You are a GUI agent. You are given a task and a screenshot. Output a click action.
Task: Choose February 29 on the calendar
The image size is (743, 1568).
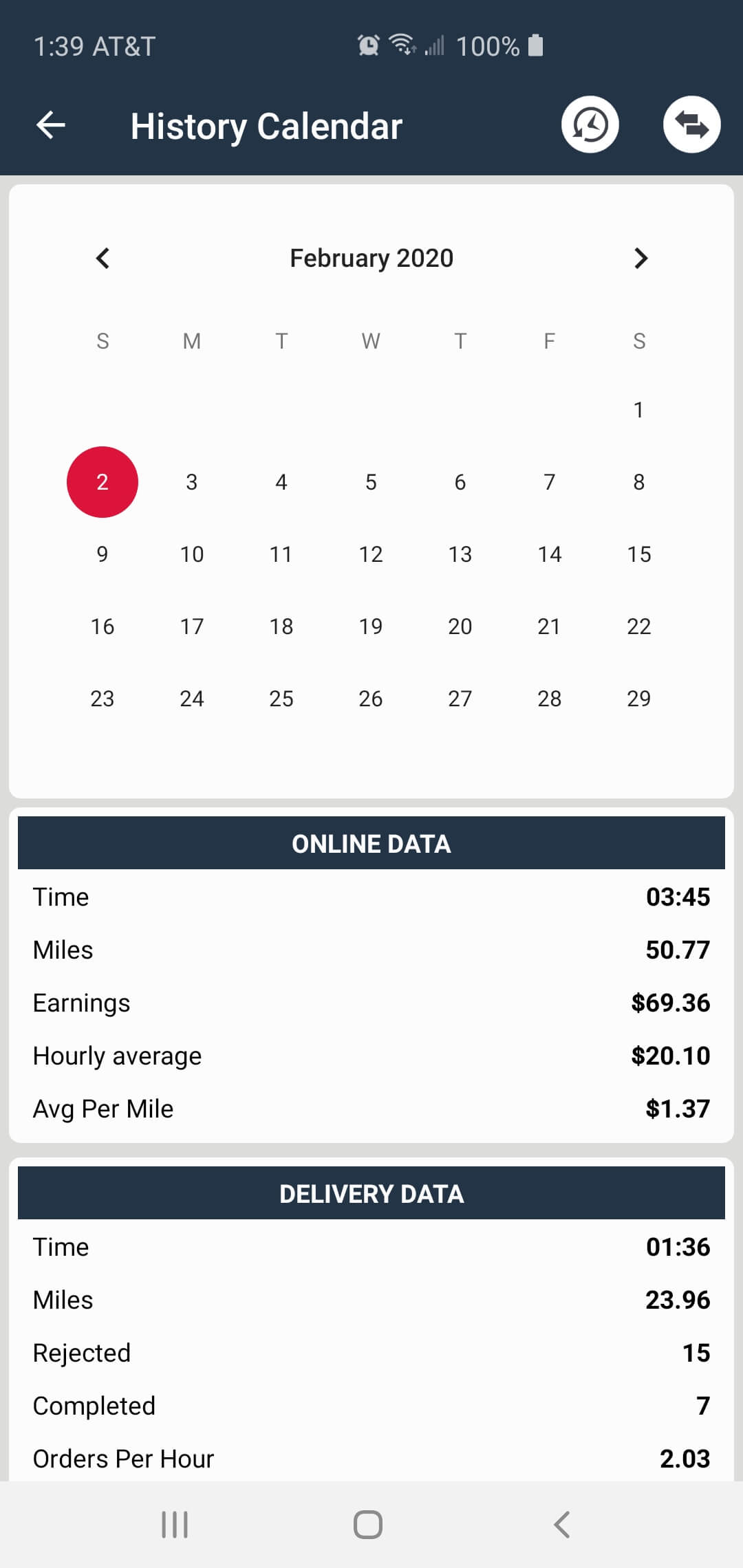tap(639, 699)
